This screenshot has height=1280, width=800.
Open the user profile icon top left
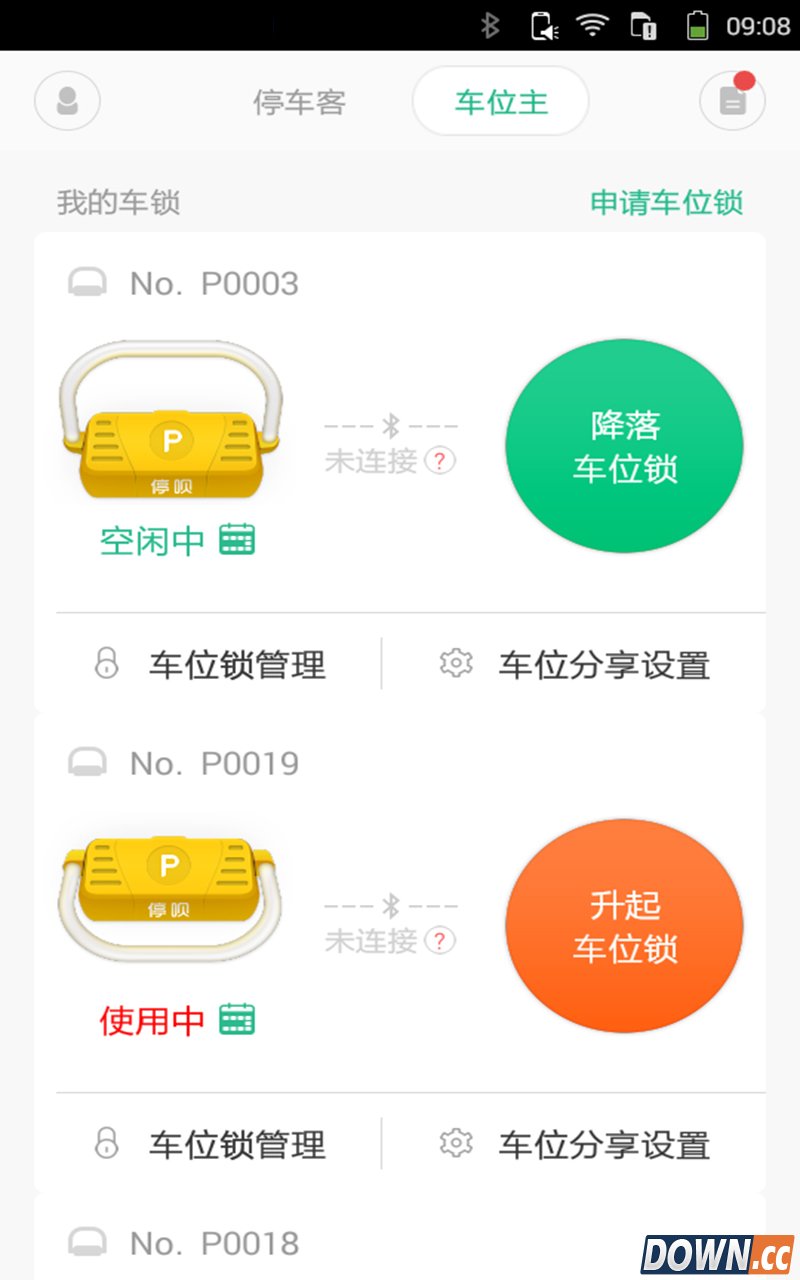pyautogui.click(x=67, y=100)
